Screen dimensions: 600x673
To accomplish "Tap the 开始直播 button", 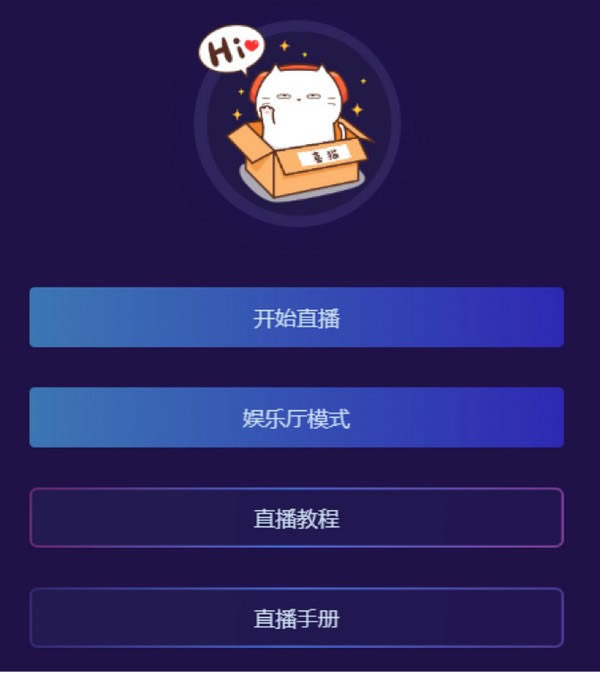I will coord(296,318).
